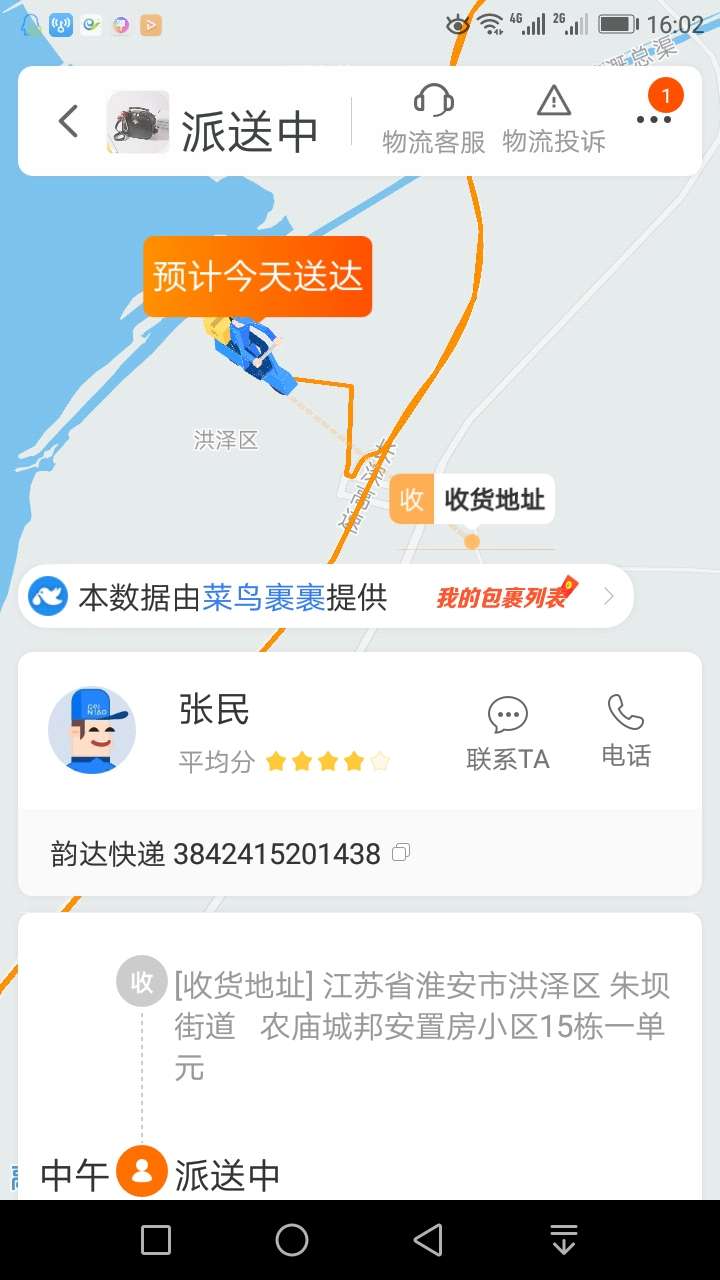File a 物流投诉 logistics complaint
Viewport: 720px width, 1280px height.
pos(554,120)
